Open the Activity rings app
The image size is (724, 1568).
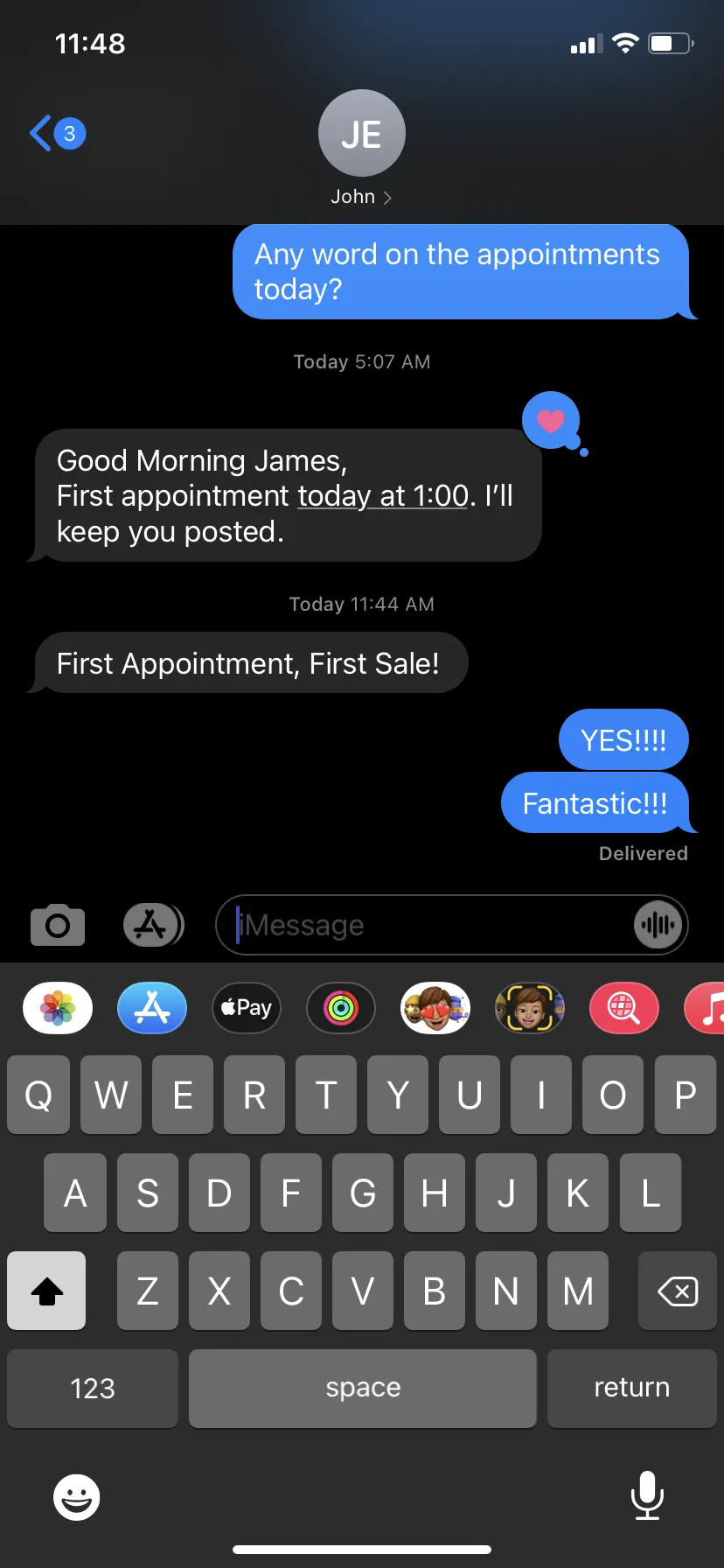(341, 1008)
